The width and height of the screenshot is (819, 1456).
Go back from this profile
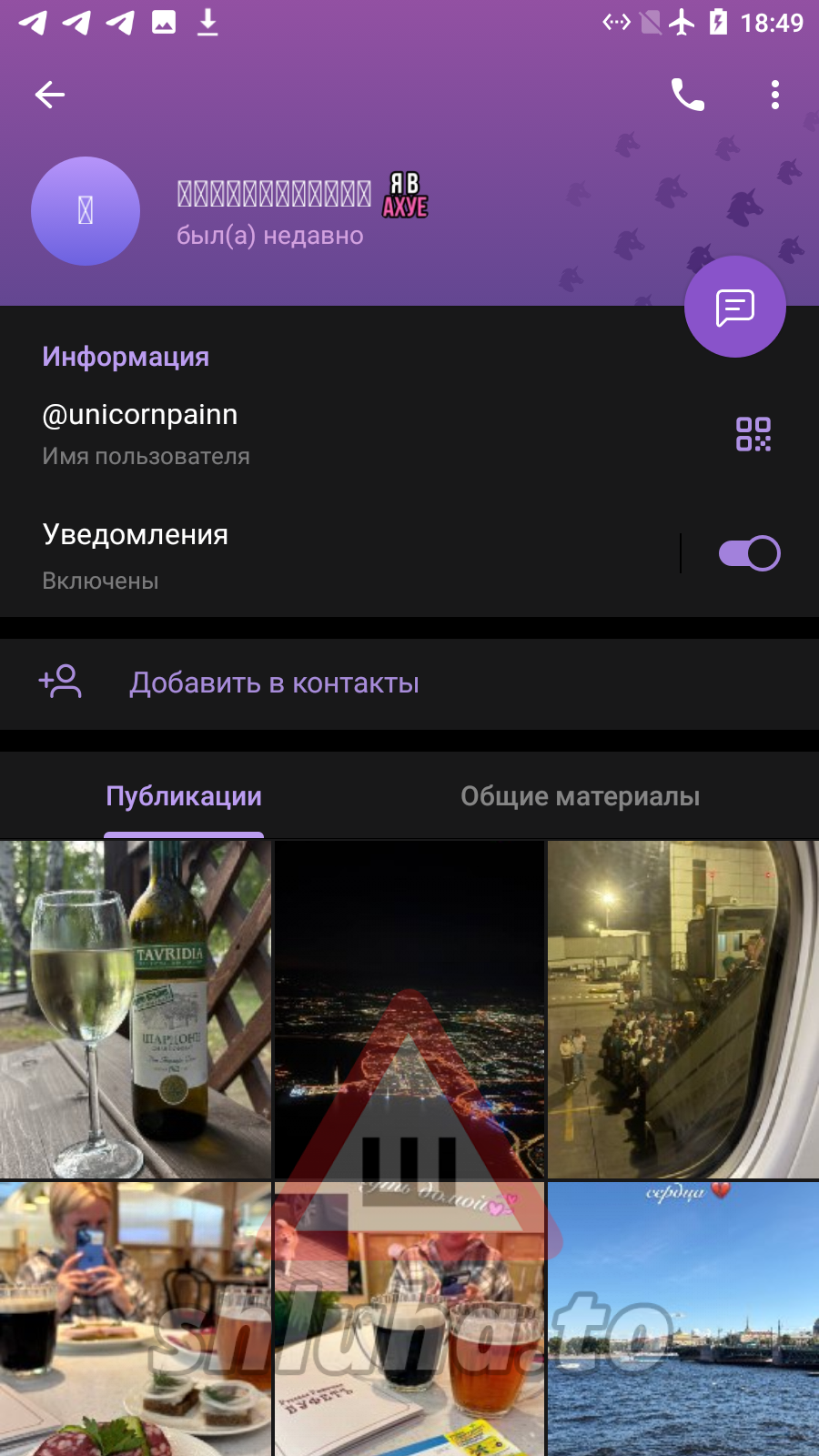[50, 95]
